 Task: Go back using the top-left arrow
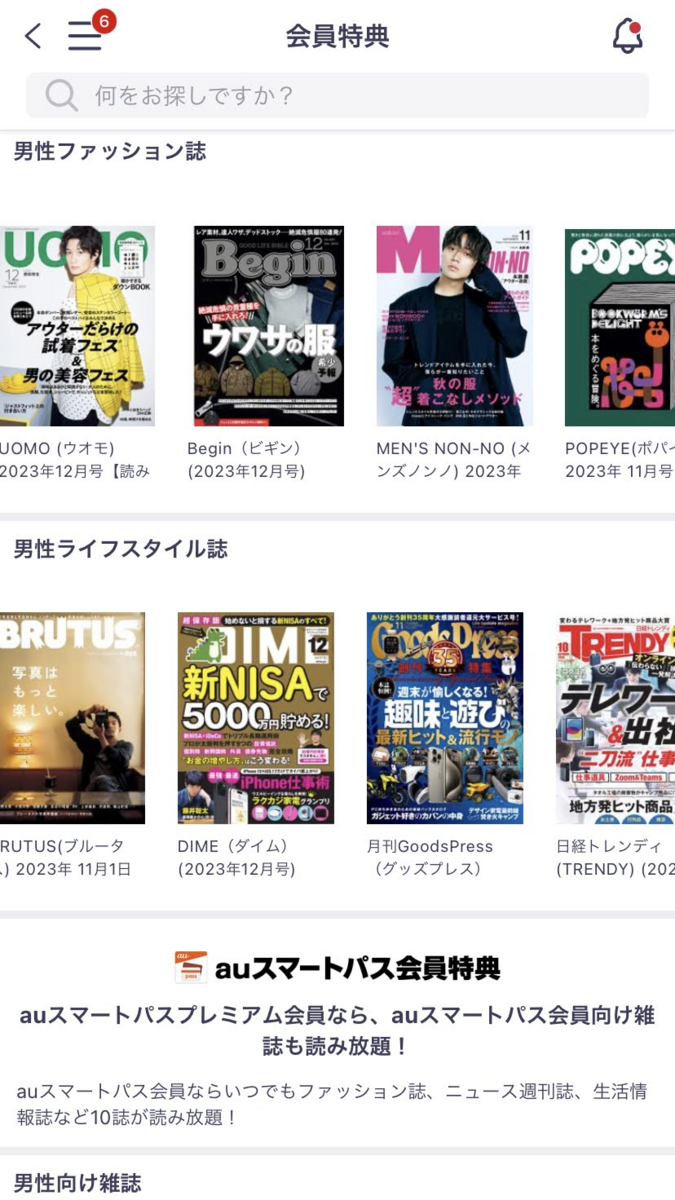[x=33, y=36]
